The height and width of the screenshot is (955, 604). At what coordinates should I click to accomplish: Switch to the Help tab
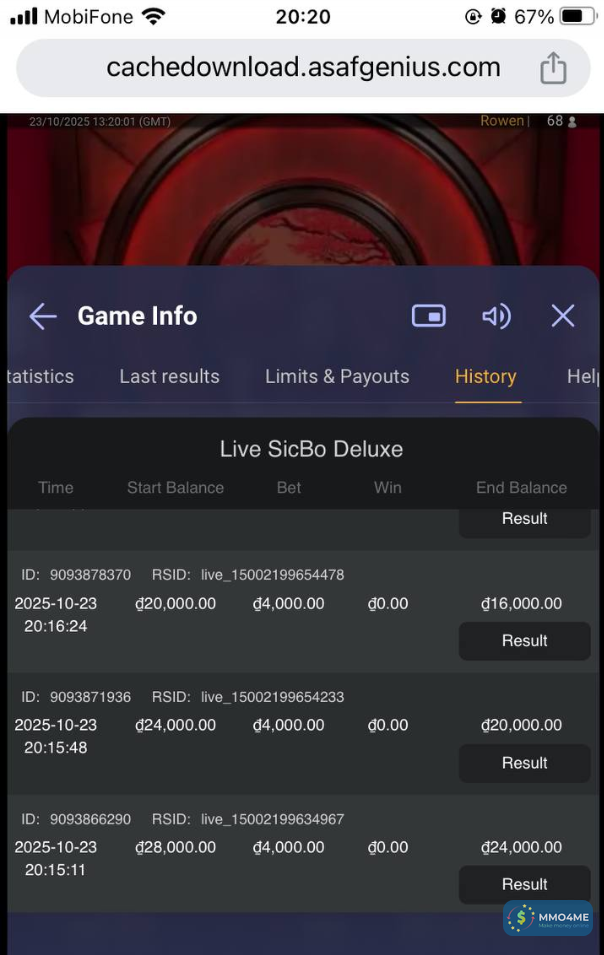pyautogui.click(x=582, y=377)
